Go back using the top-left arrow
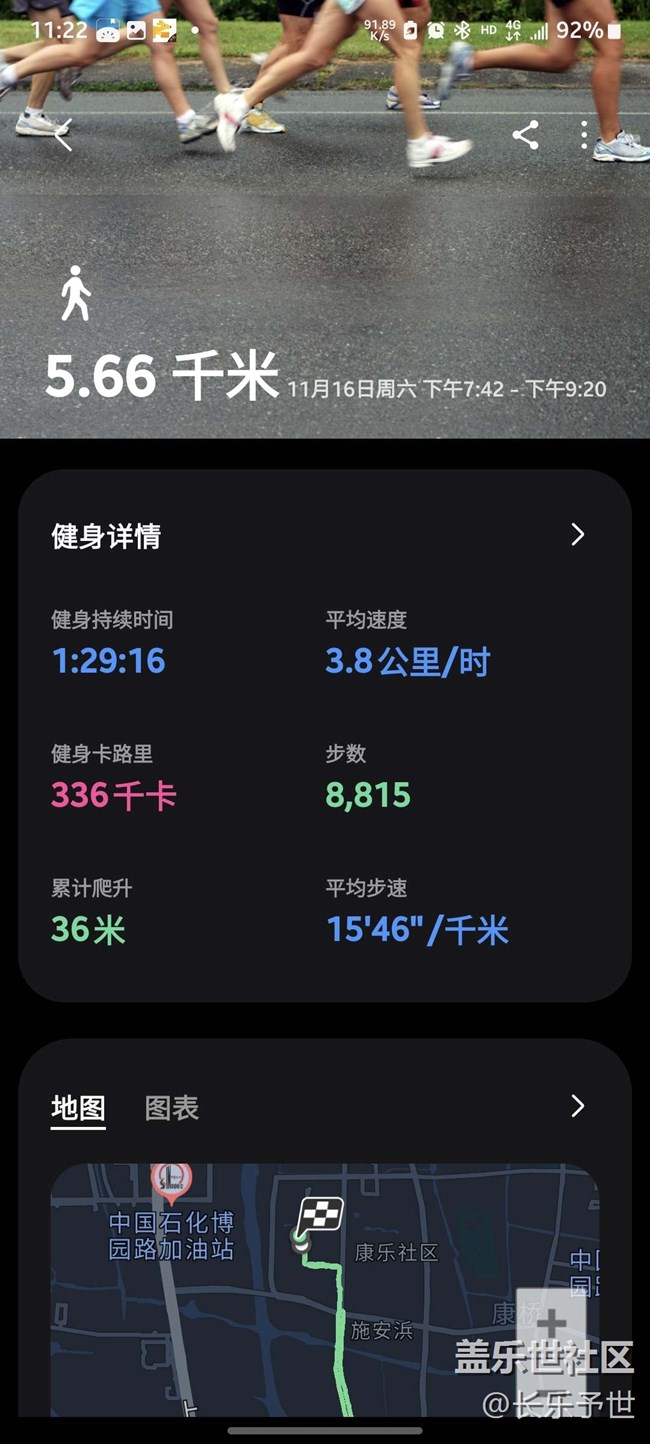This screenshot has height=1444, width=650. pyautogui.click(x=63, y=135)
